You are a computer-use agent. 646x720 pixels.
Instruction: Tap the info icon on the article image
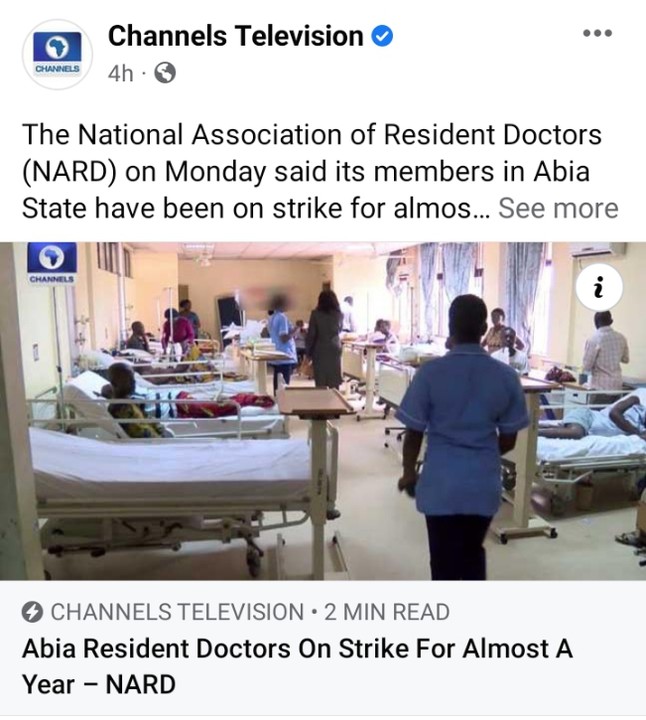pos(598,289)
